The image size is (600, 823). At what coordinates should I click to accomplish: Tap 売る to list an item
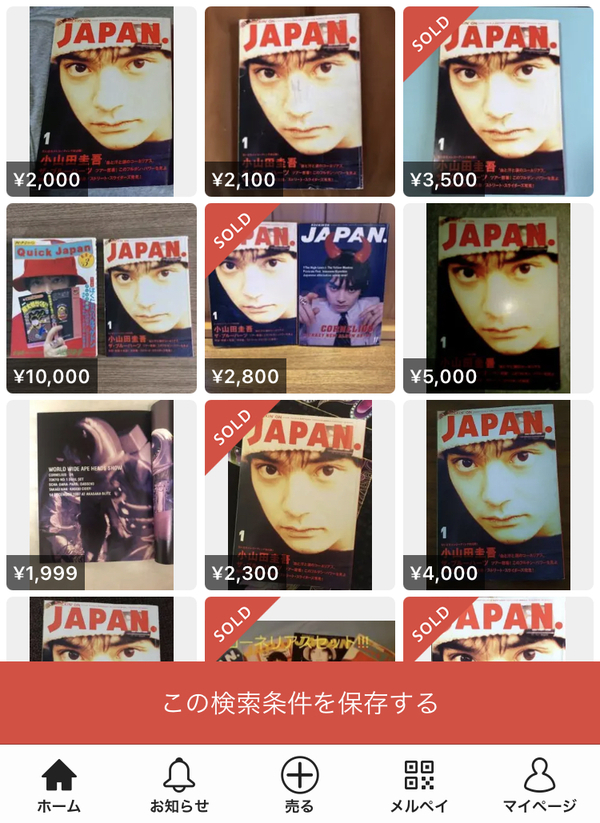(x=299, y=785)
